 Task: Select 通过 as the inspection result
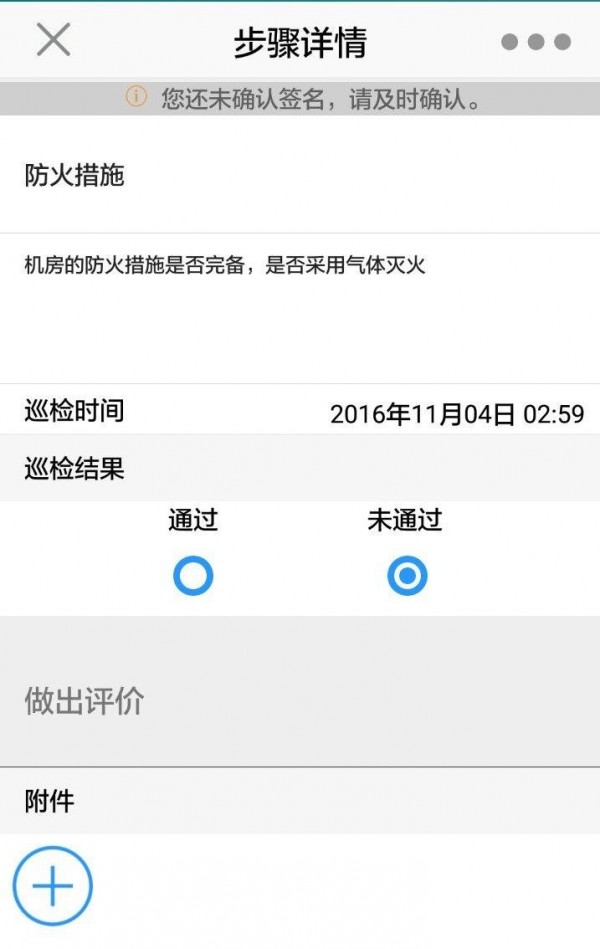193,577
